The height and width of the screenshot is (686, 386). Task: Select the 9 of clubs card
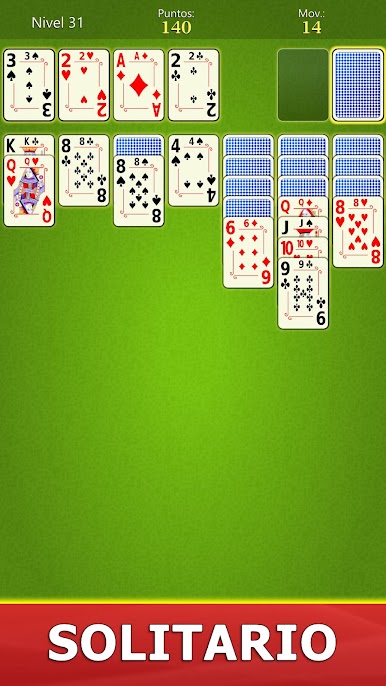click(x=303, y=293)
